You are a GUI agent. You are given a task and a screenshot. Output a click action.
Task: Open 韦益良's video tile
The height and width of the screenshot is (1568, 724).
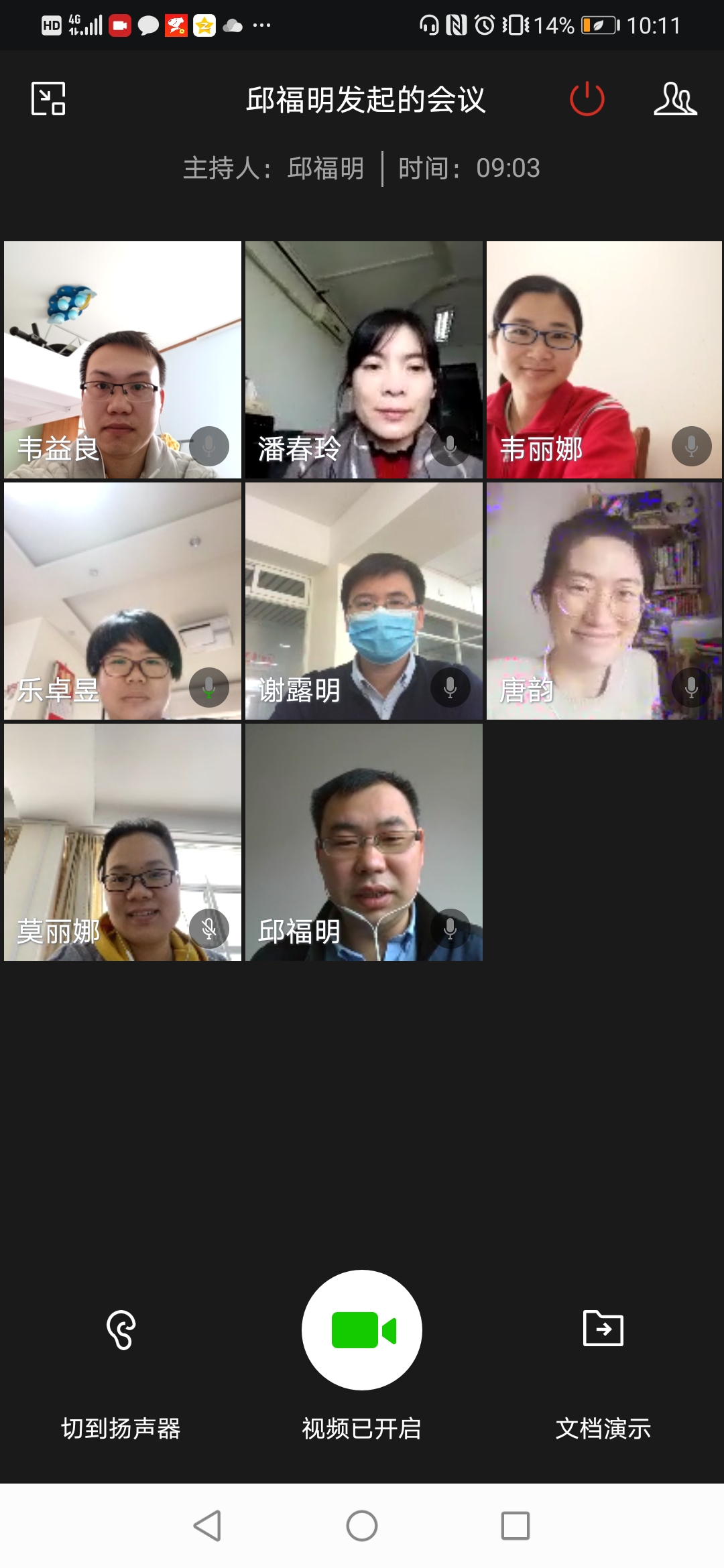(123, 359)
